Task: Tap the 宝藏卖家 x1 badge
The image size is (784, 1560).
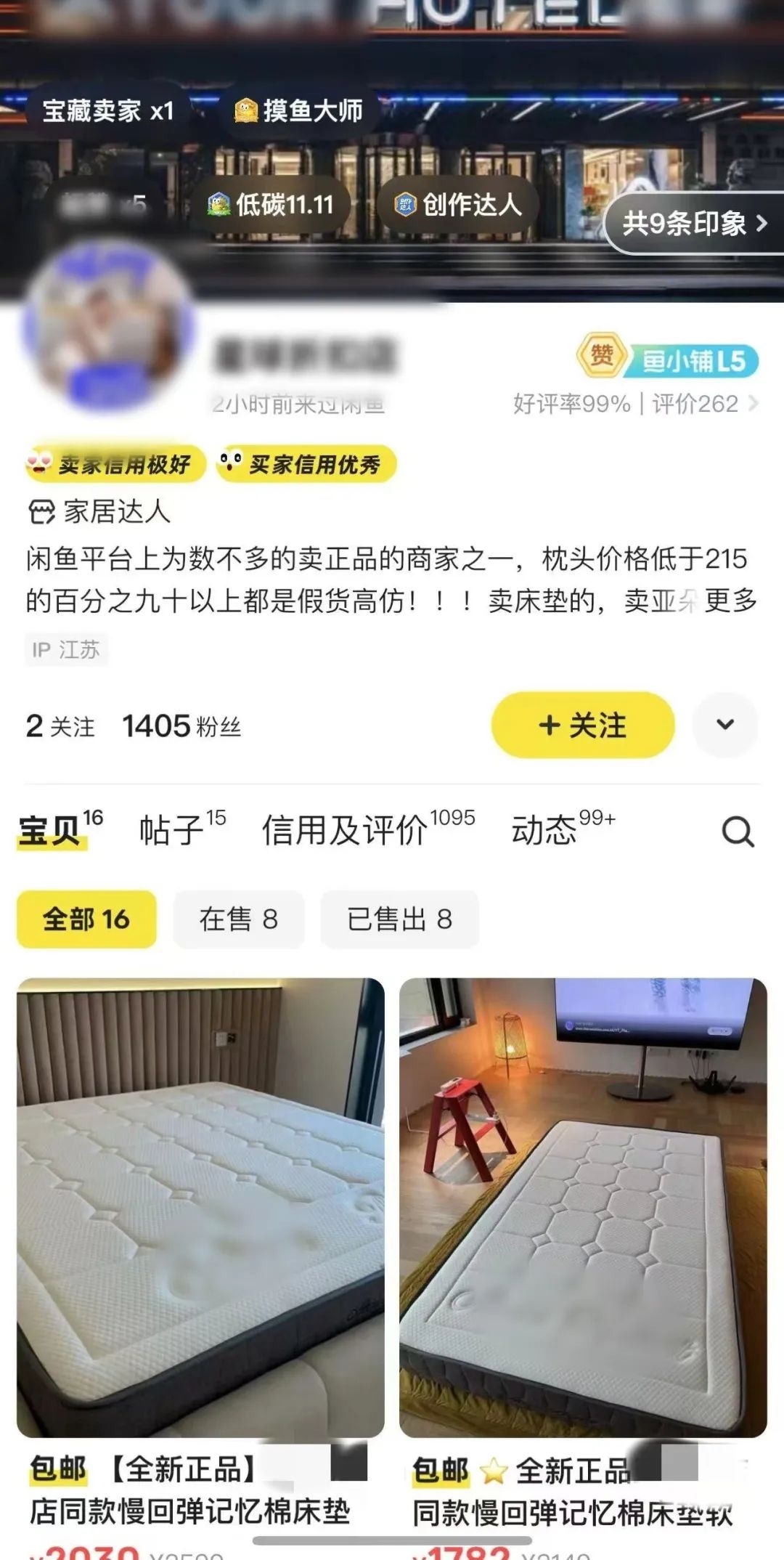Action: pyautogui.click(x=107, y=111)
